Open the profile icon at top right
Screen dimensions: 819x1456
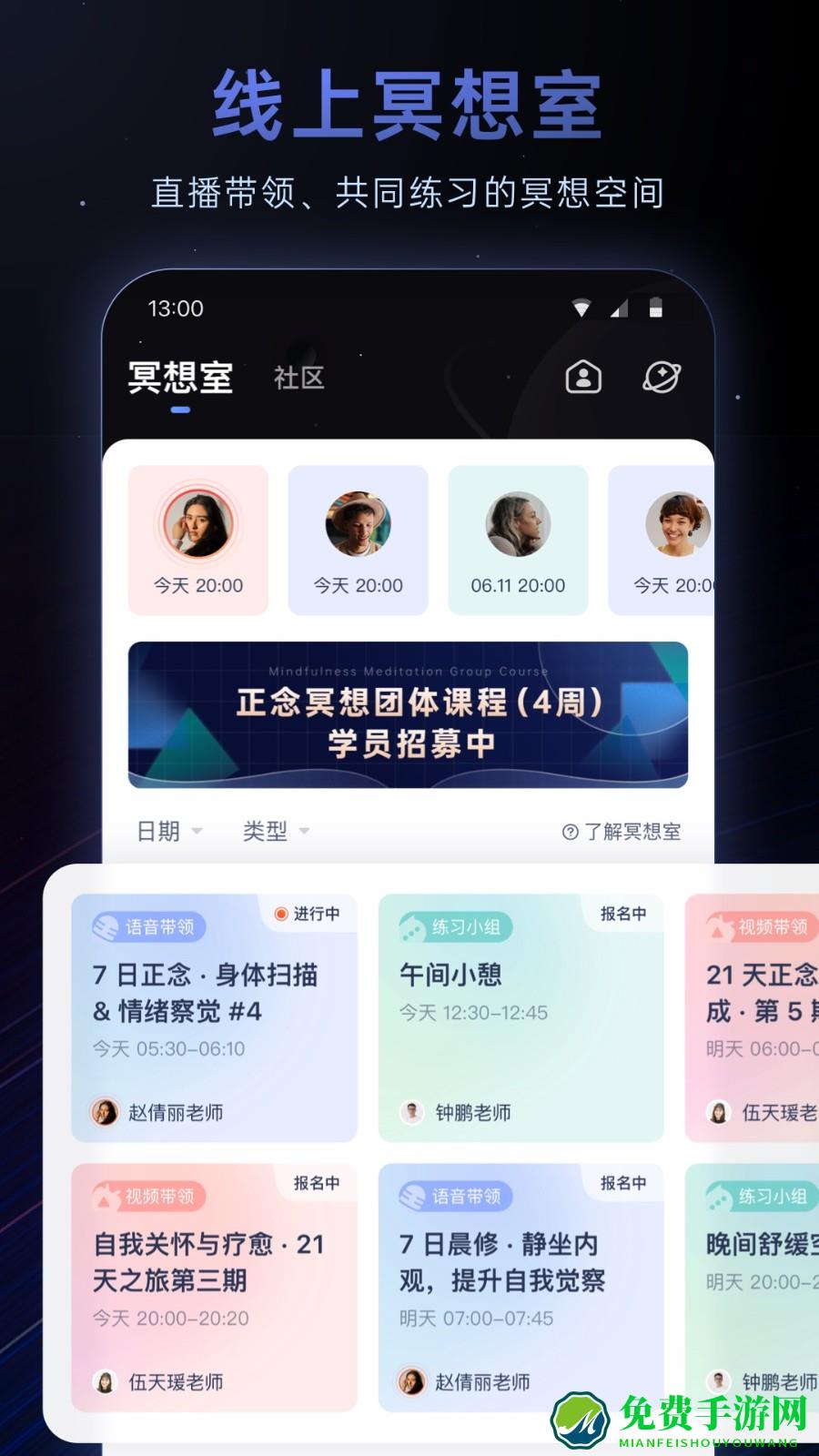click(583, 378)
